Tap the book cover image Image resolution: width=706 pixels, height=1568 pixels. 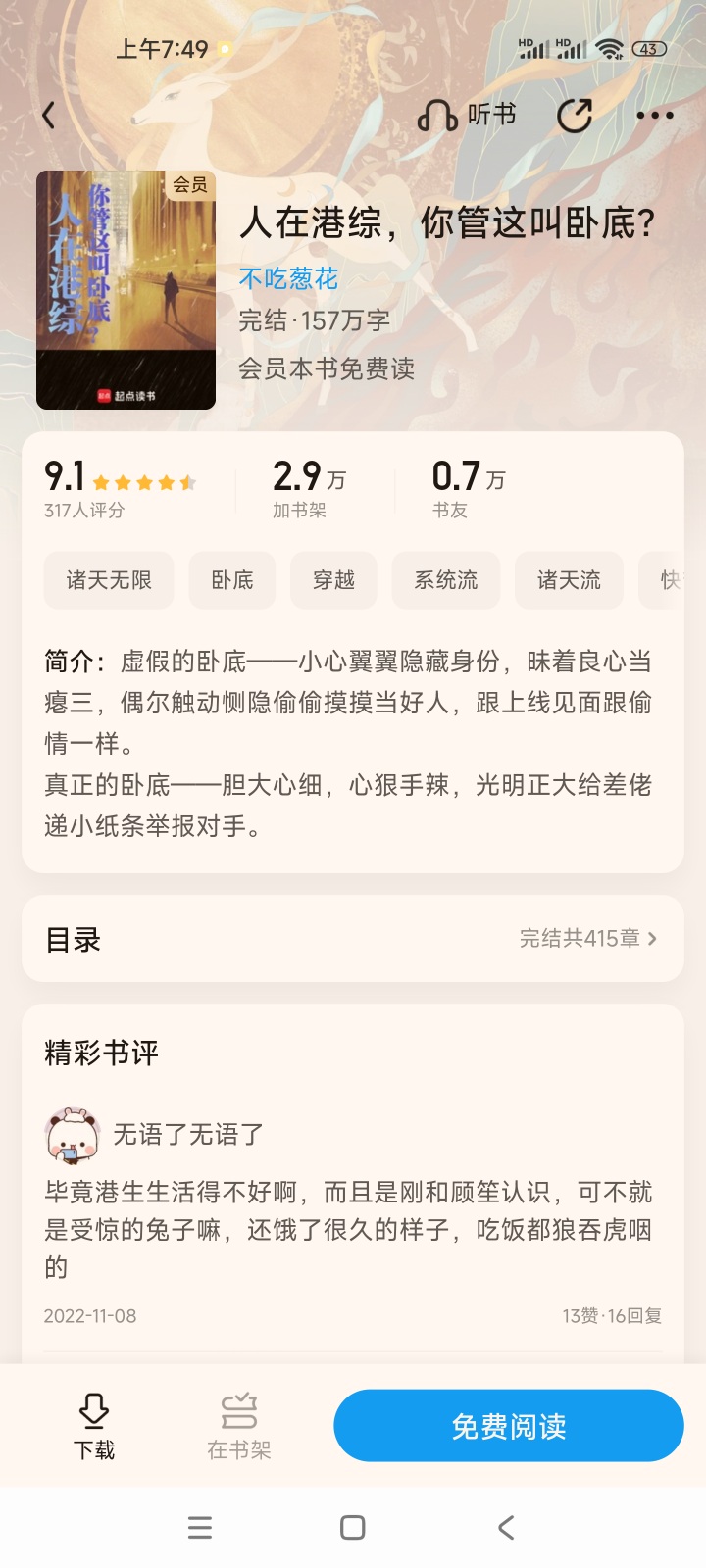pyautogui.click(x=126, y=290)
